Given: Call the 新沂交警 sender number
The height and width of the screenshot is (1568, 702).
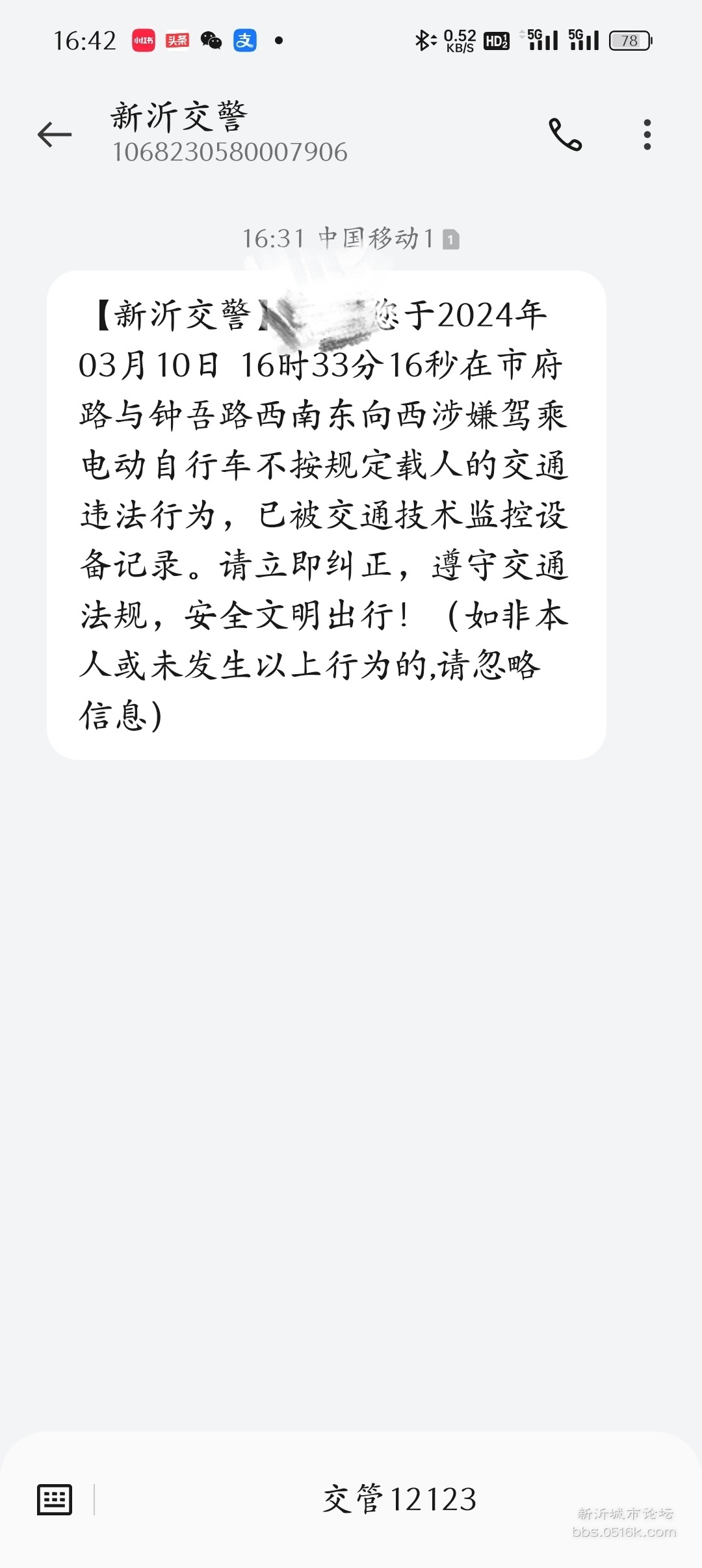Looking at the screenshot, I should (565, 135).
